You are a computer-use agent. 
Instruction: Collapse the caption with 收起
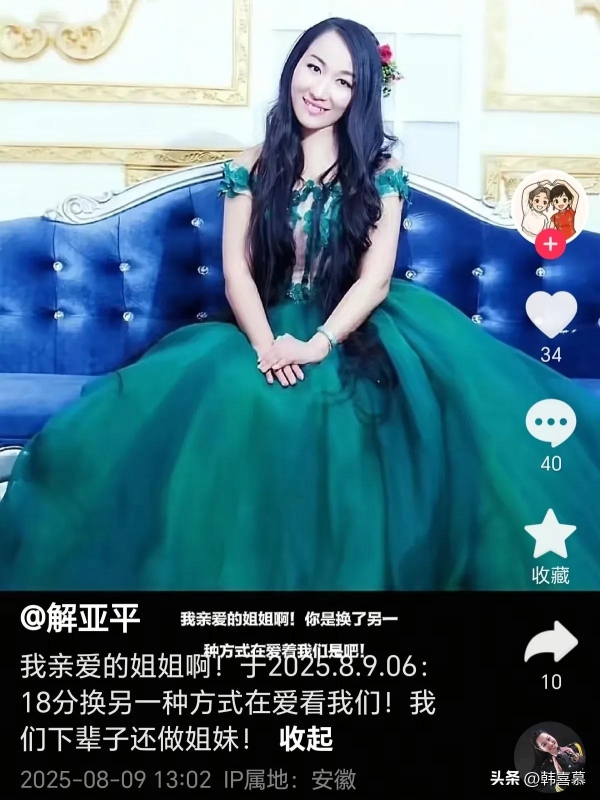[x=305, y=740]
